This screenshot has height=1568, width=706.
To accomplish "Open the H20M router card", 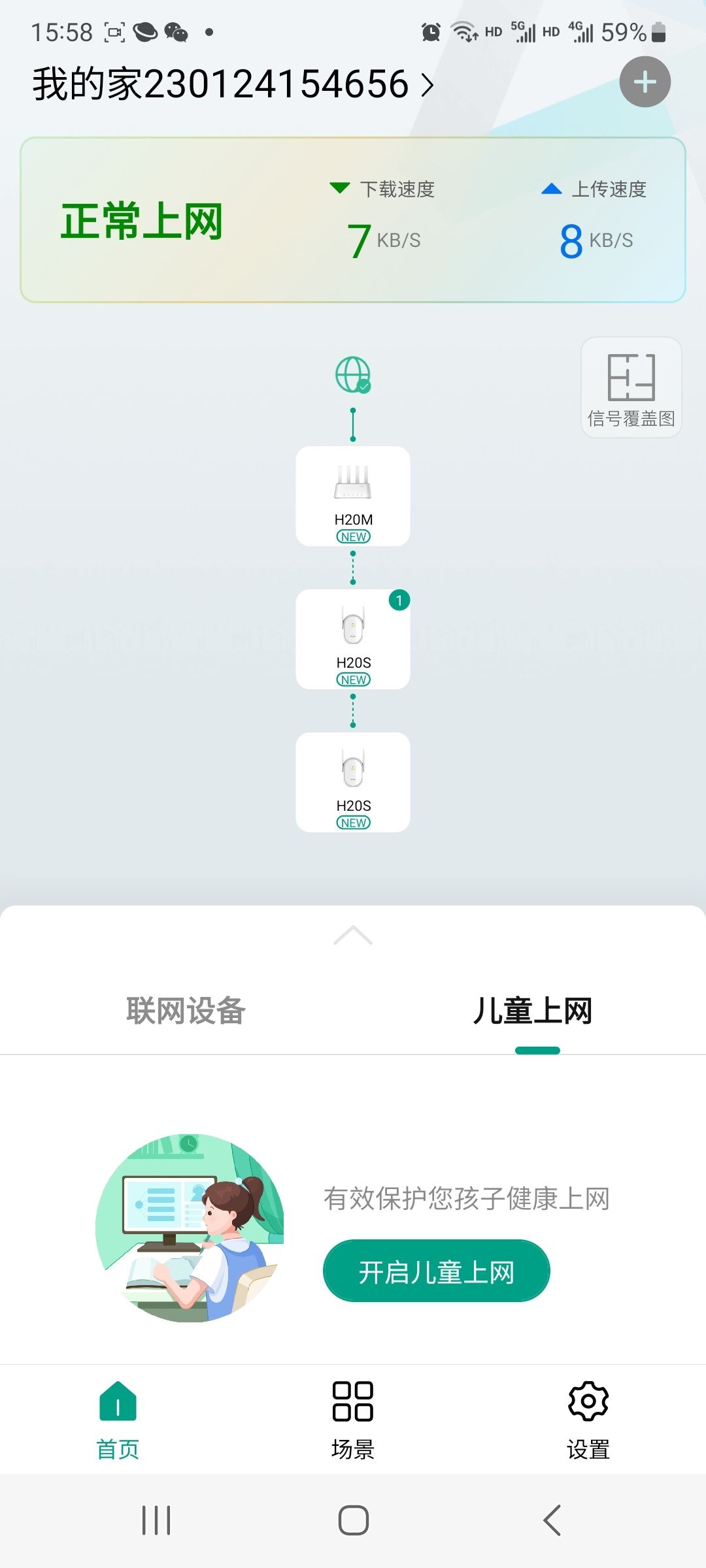I will click(353, 497).
